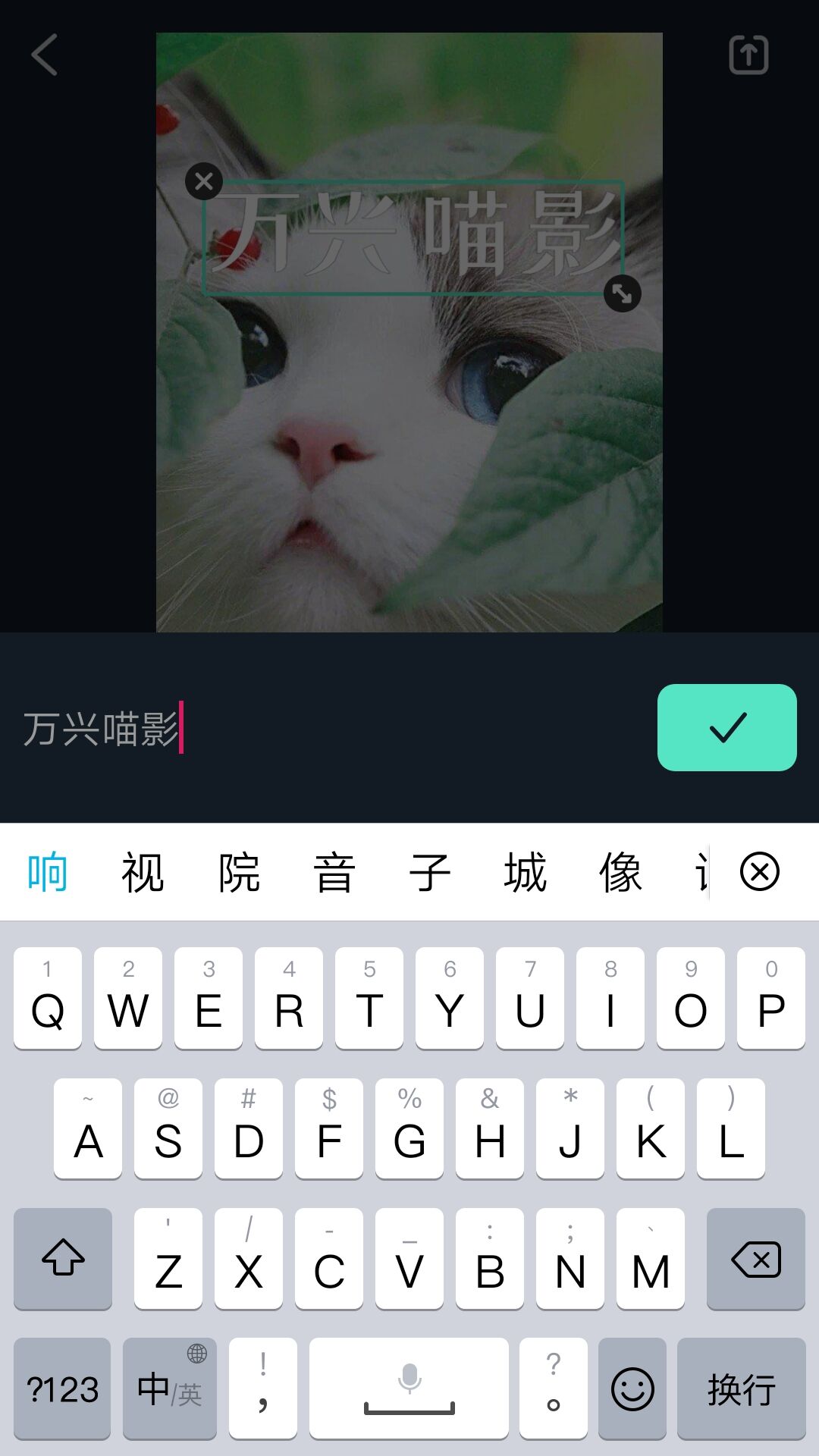Tap the text input field containing 万兴喵影
The height and width of the screenshot is (1456, 819).
(326, 729)
